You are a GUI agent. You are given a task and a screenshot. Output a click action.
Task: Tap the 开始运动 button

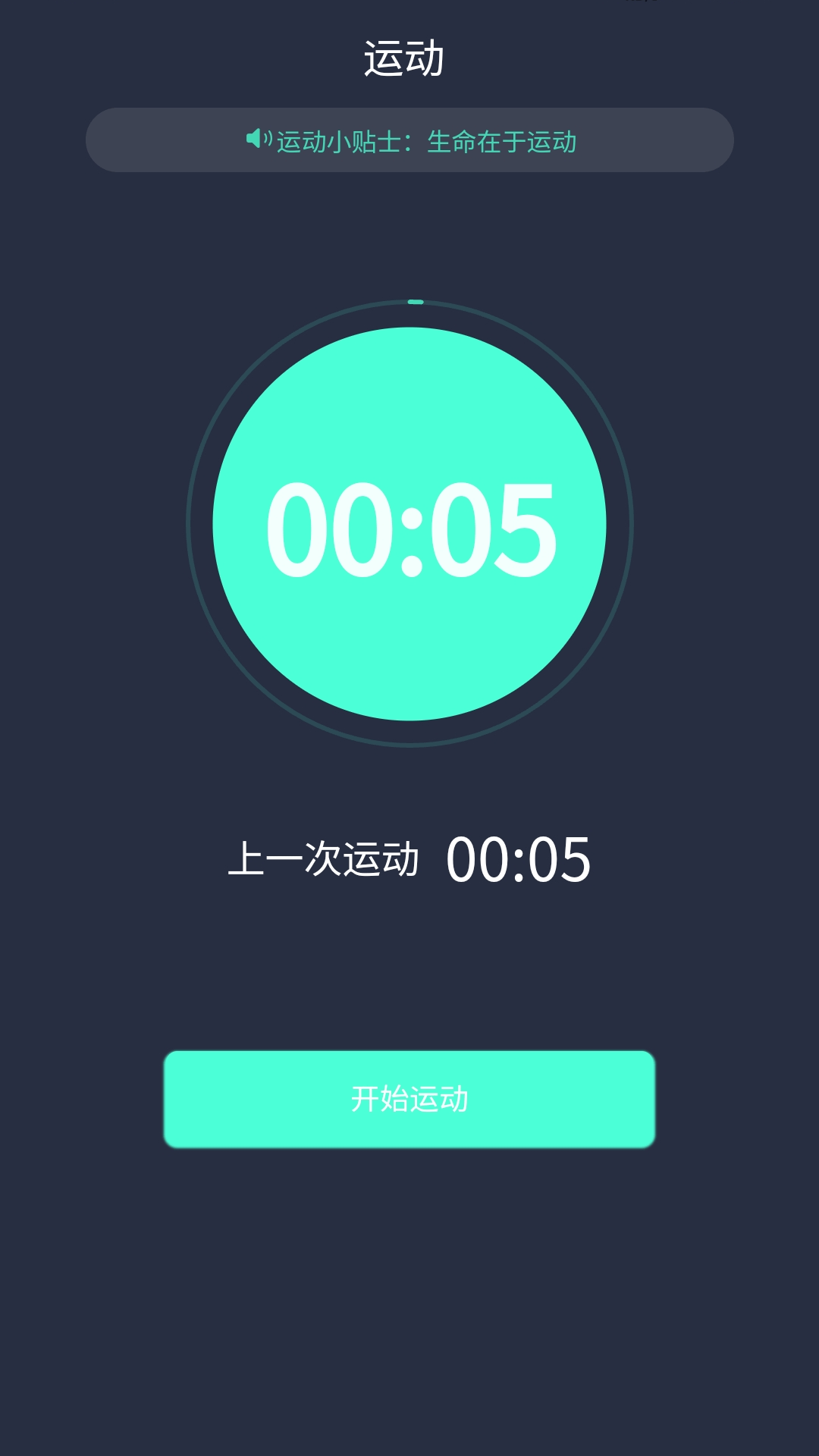409,1099
